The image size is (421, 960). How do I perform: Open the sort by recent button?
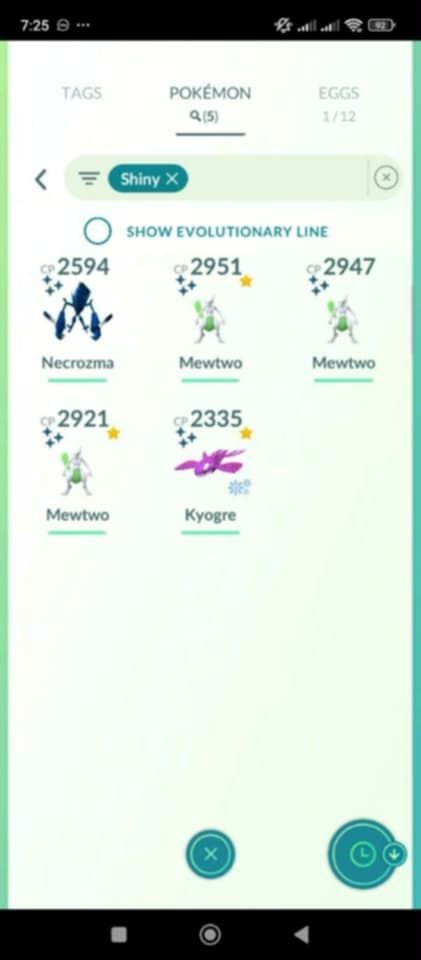[x=362, y=854]
